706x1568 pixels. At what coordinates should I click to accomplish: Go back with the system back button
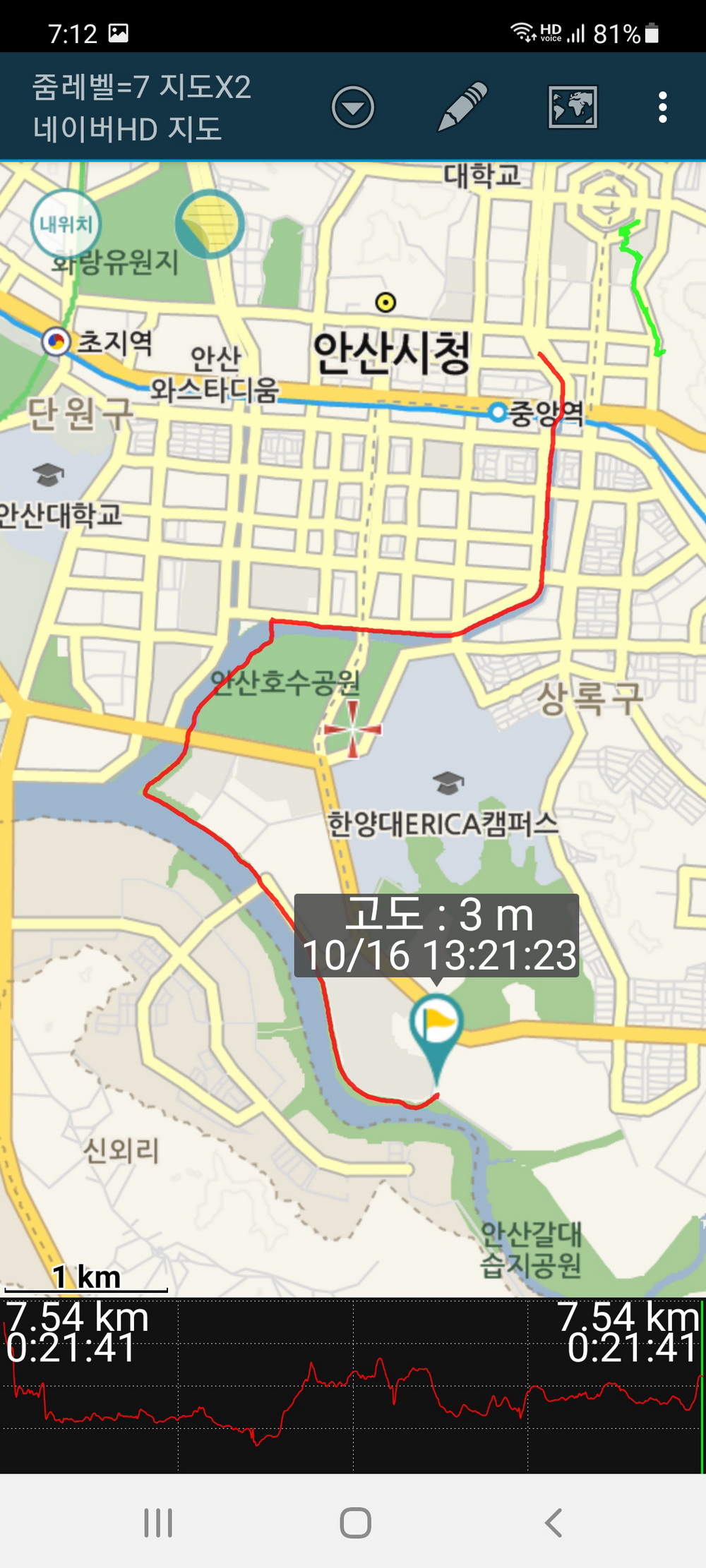point(554,1522)
